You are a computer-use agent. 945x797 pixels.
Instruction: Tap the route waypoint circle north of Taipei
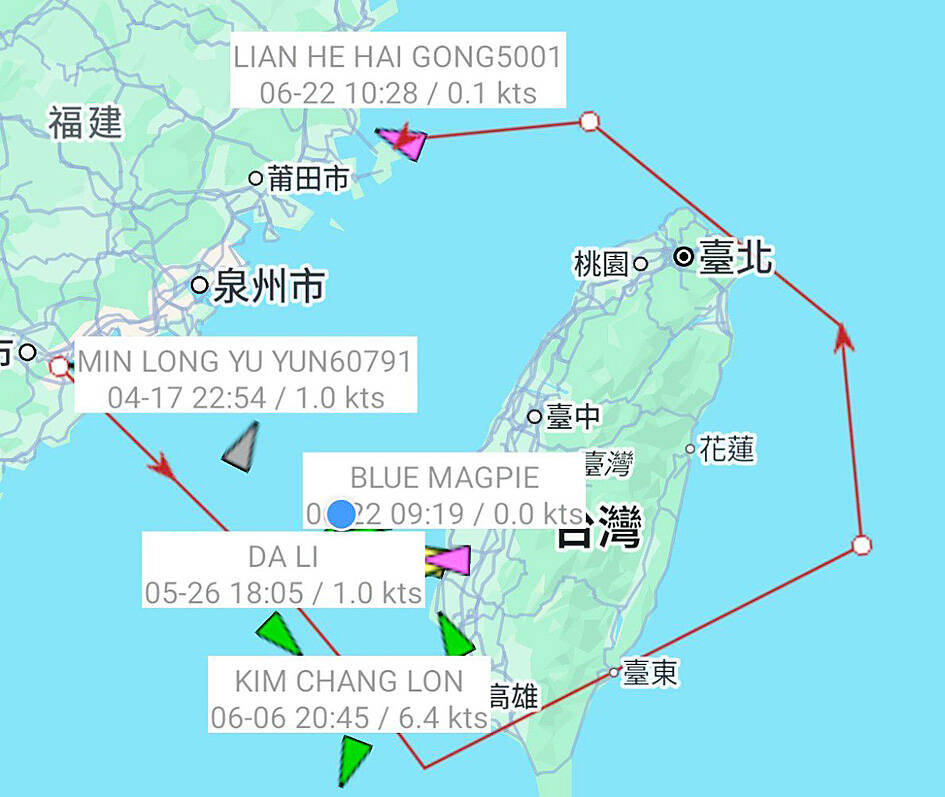[590, 122]
